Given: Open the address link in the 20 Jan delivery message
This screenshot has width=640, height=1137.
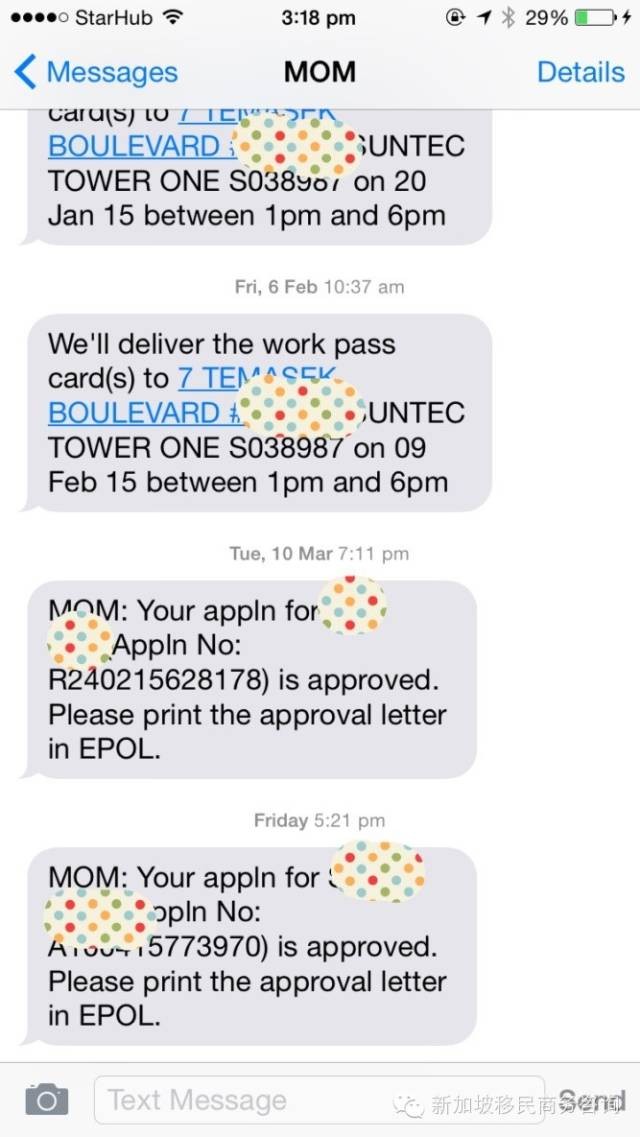Looking at the screenshot, I should (135, 146).
